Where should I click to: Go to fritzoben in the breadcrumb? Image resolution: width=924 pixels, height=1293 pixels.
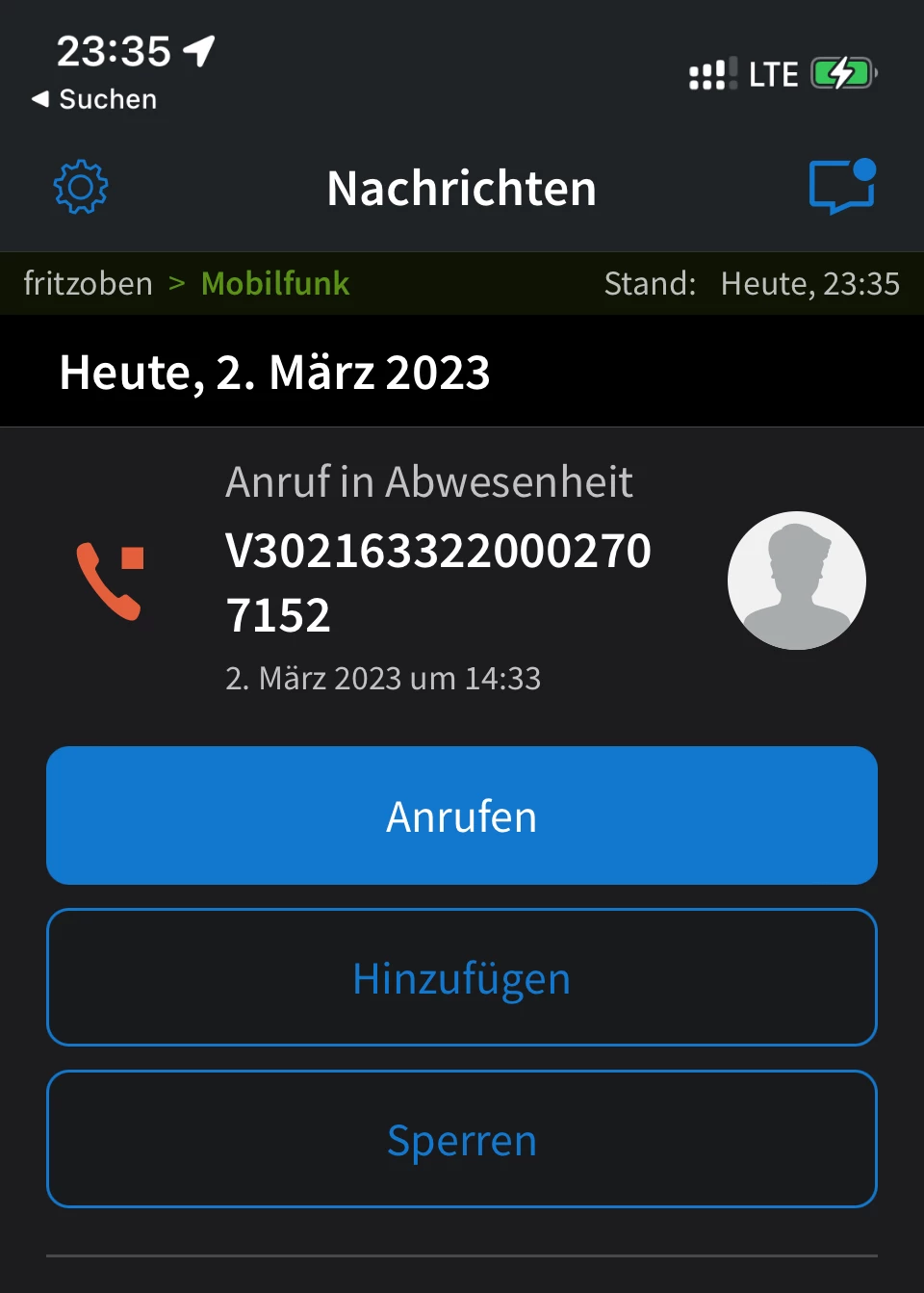pos(88,284)
